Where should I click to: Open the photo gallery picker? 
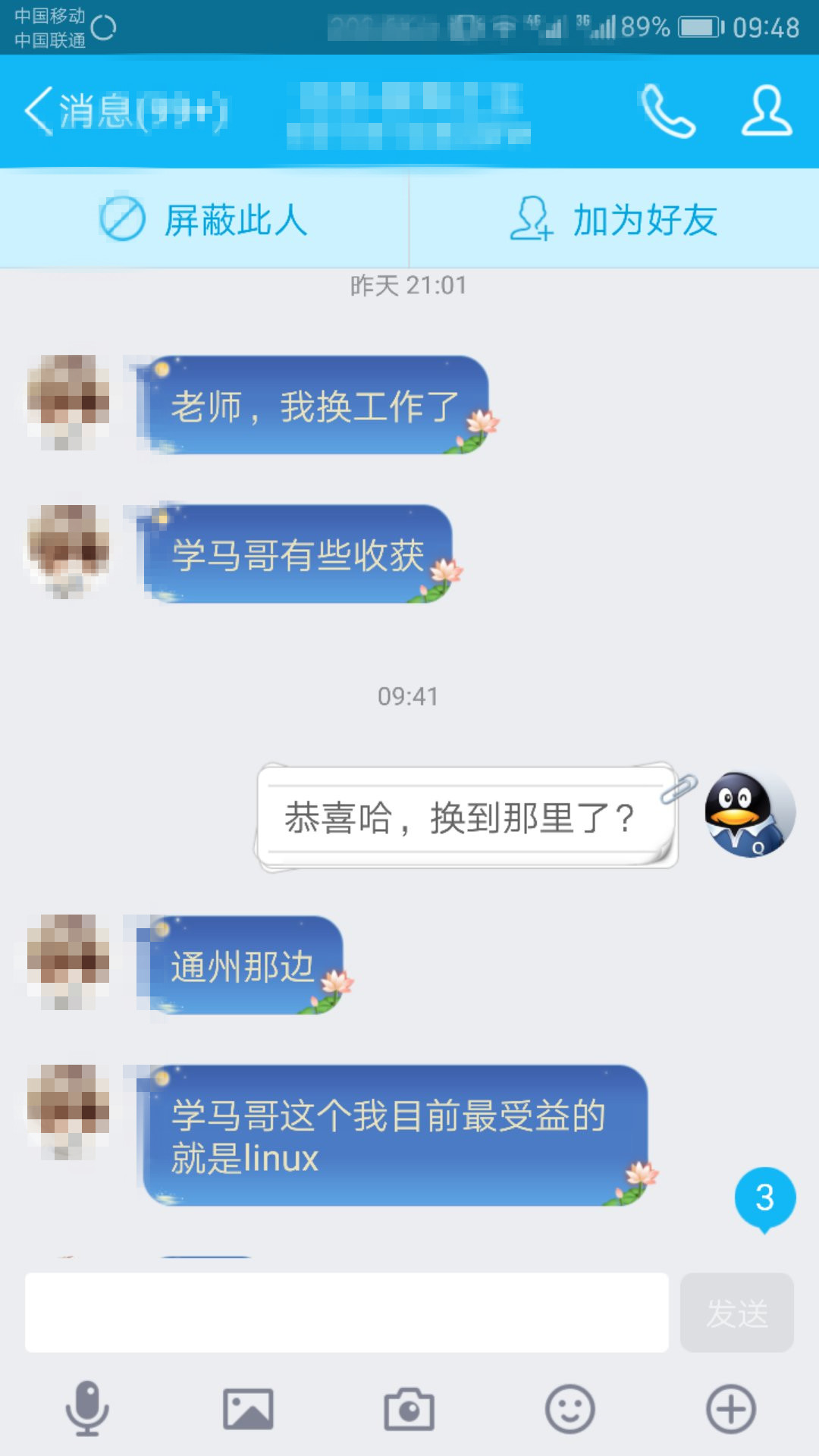click(248, 1409)
